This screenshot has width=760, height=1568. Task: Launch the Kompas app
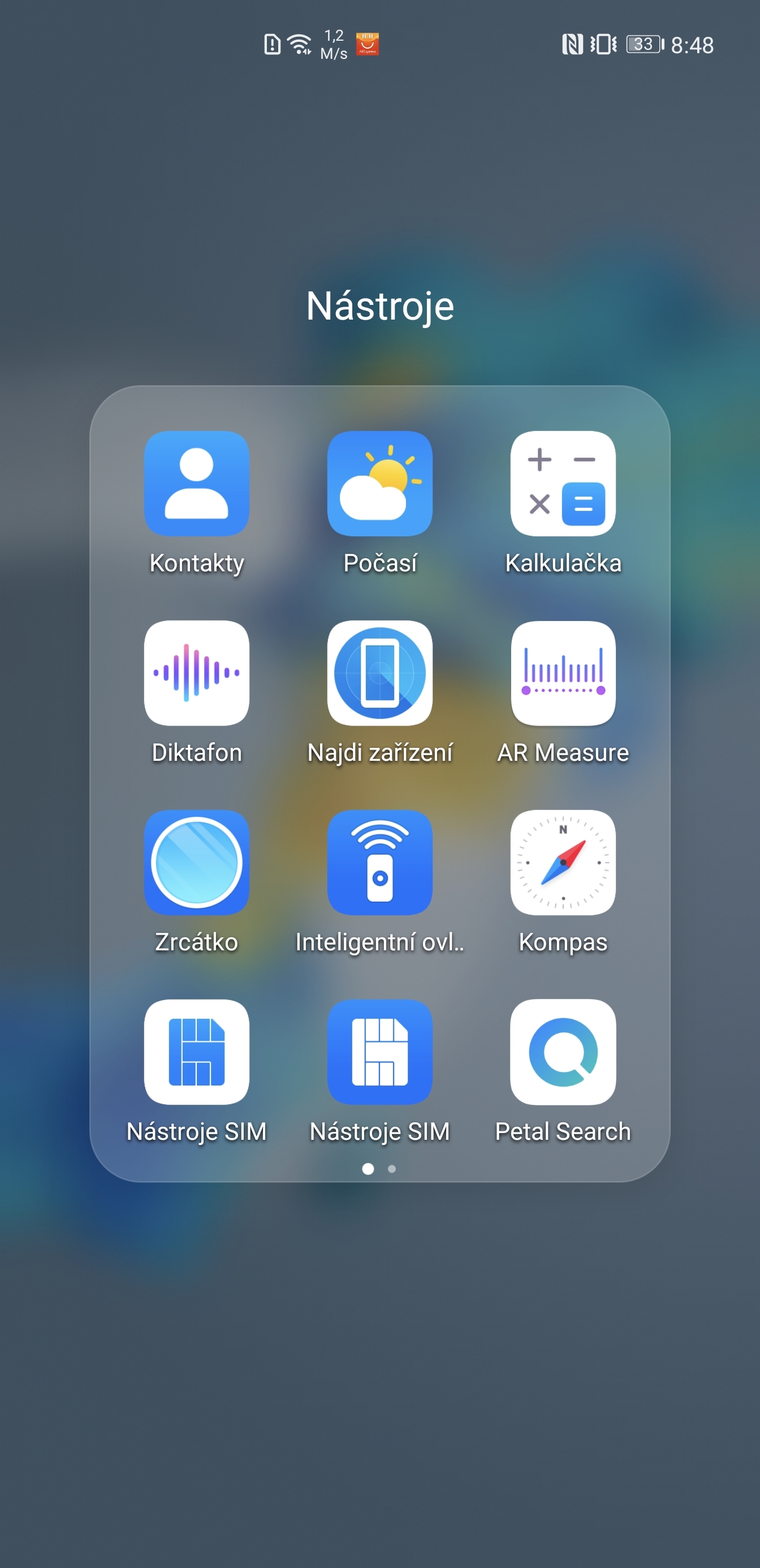click(563, 863)
